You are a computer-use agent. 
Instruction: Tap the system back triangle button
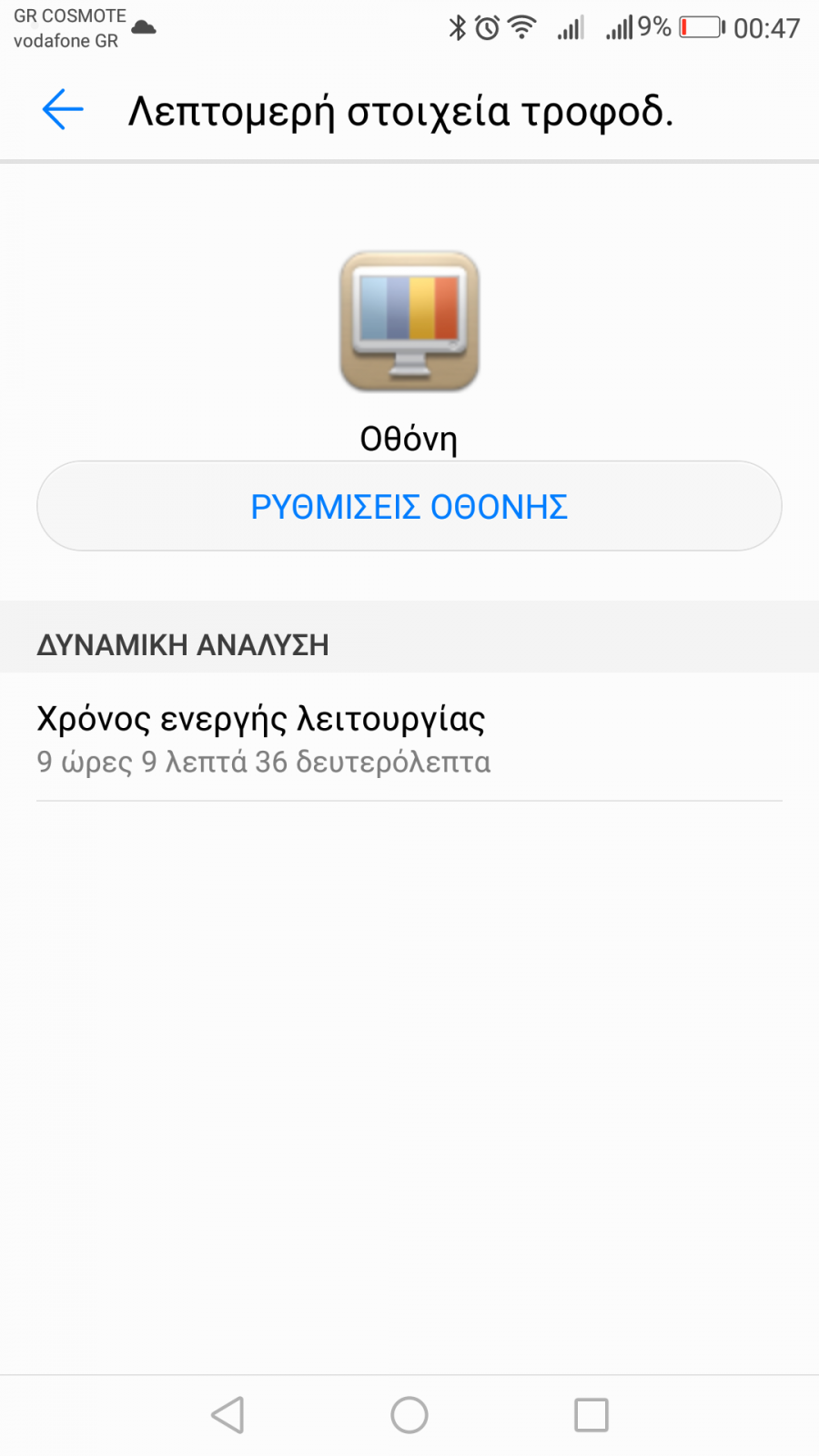click(227, 1415)
